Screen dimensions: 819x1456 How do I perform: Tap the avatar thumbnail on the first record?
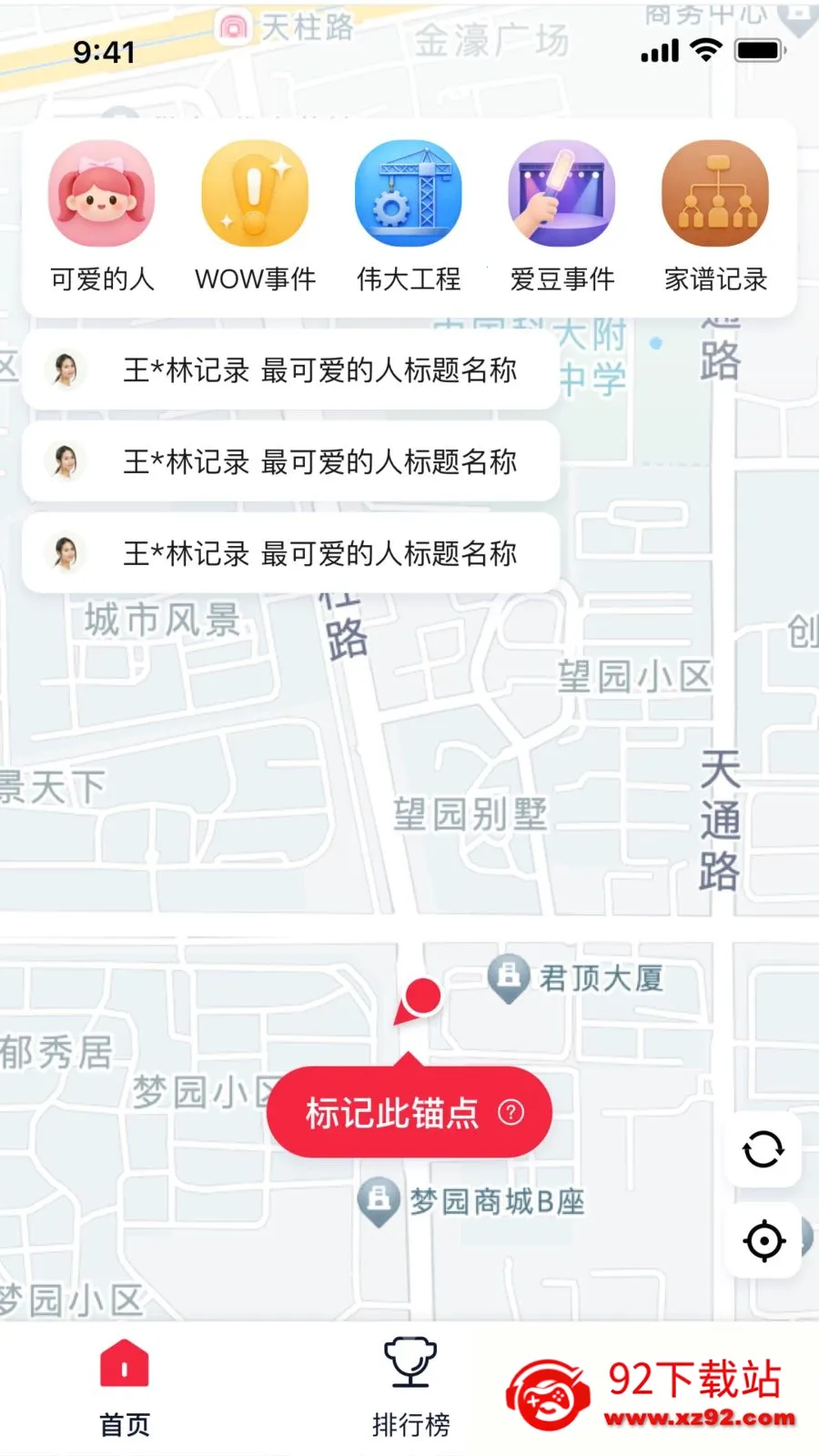(64, 369)
